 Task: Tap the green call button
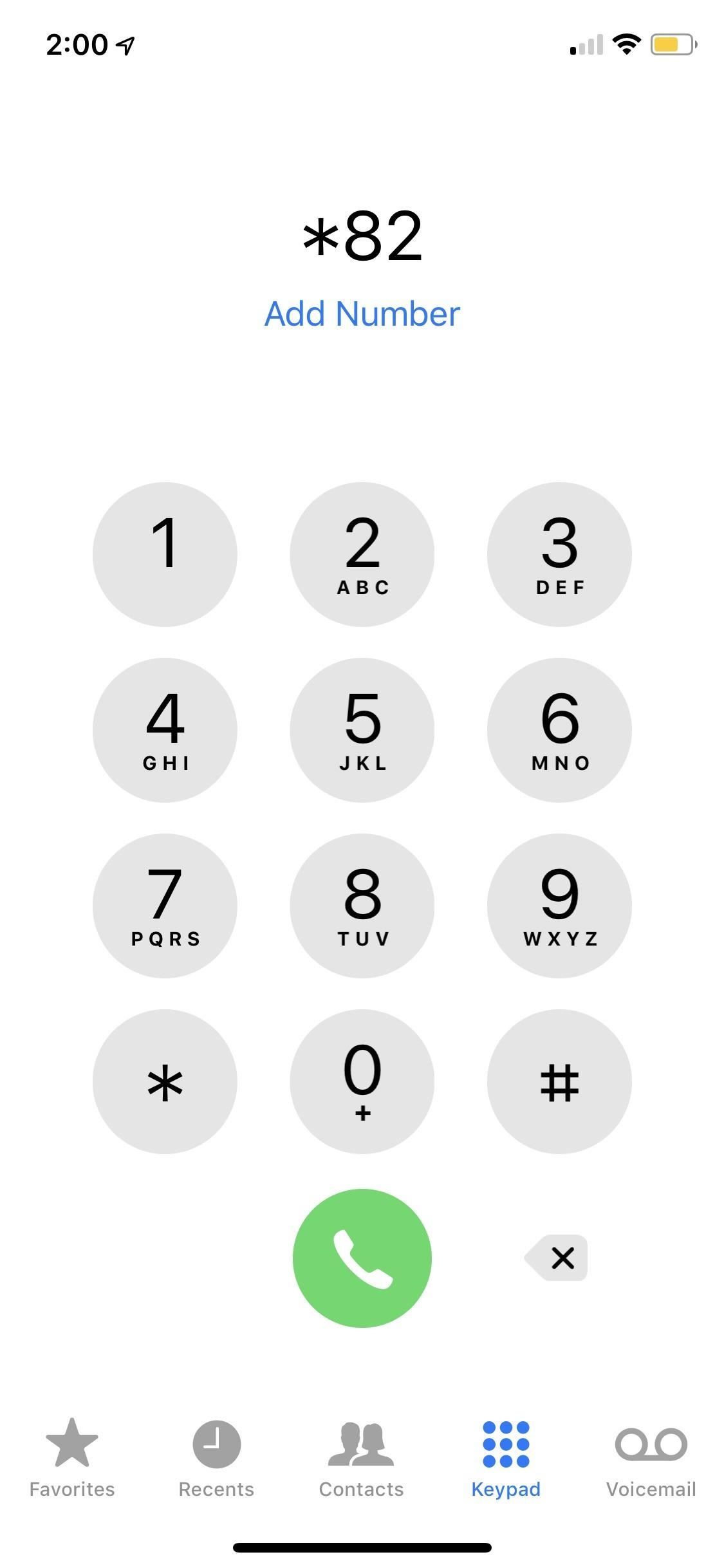(x=362, y=1258)
